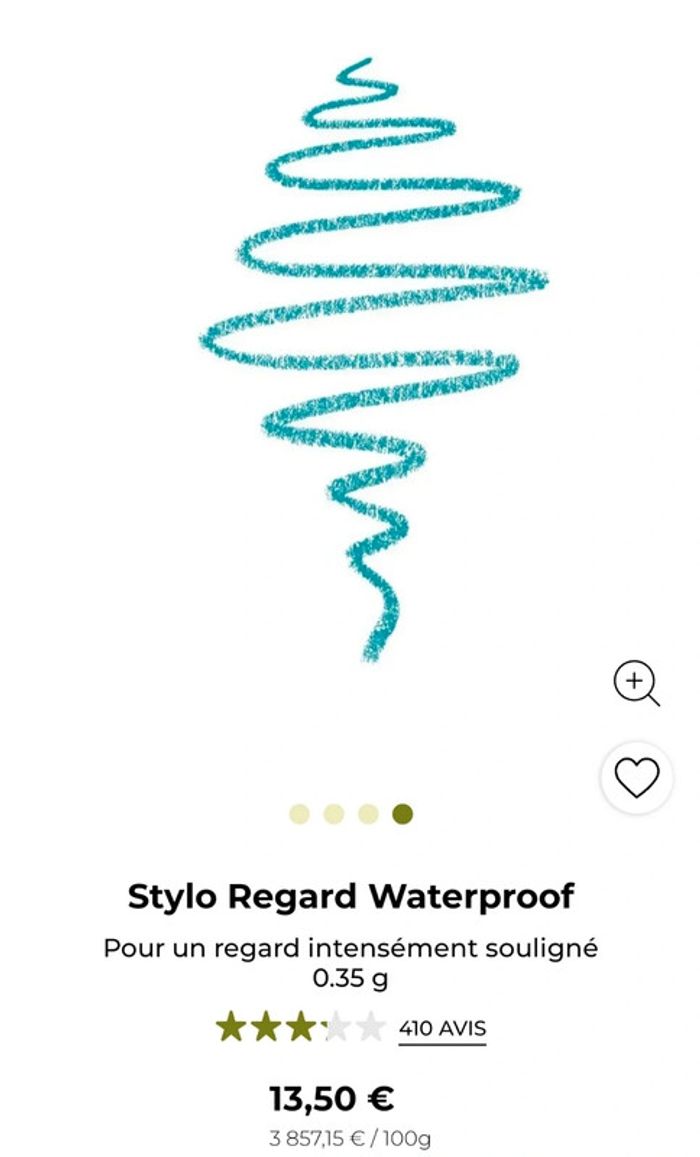
Task: Zoom in on the product image
Action: (636, 684)
